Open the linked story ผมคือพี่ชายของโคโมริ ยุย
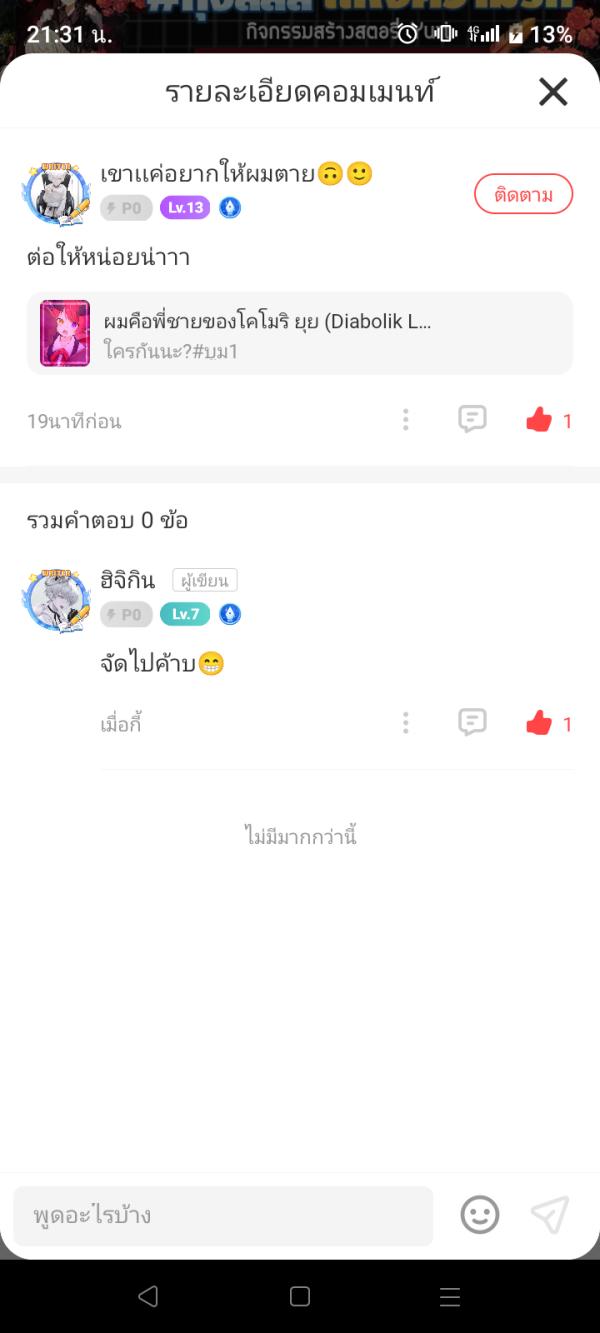This screenshot has width=600, height=1333. tap(300, 334)
